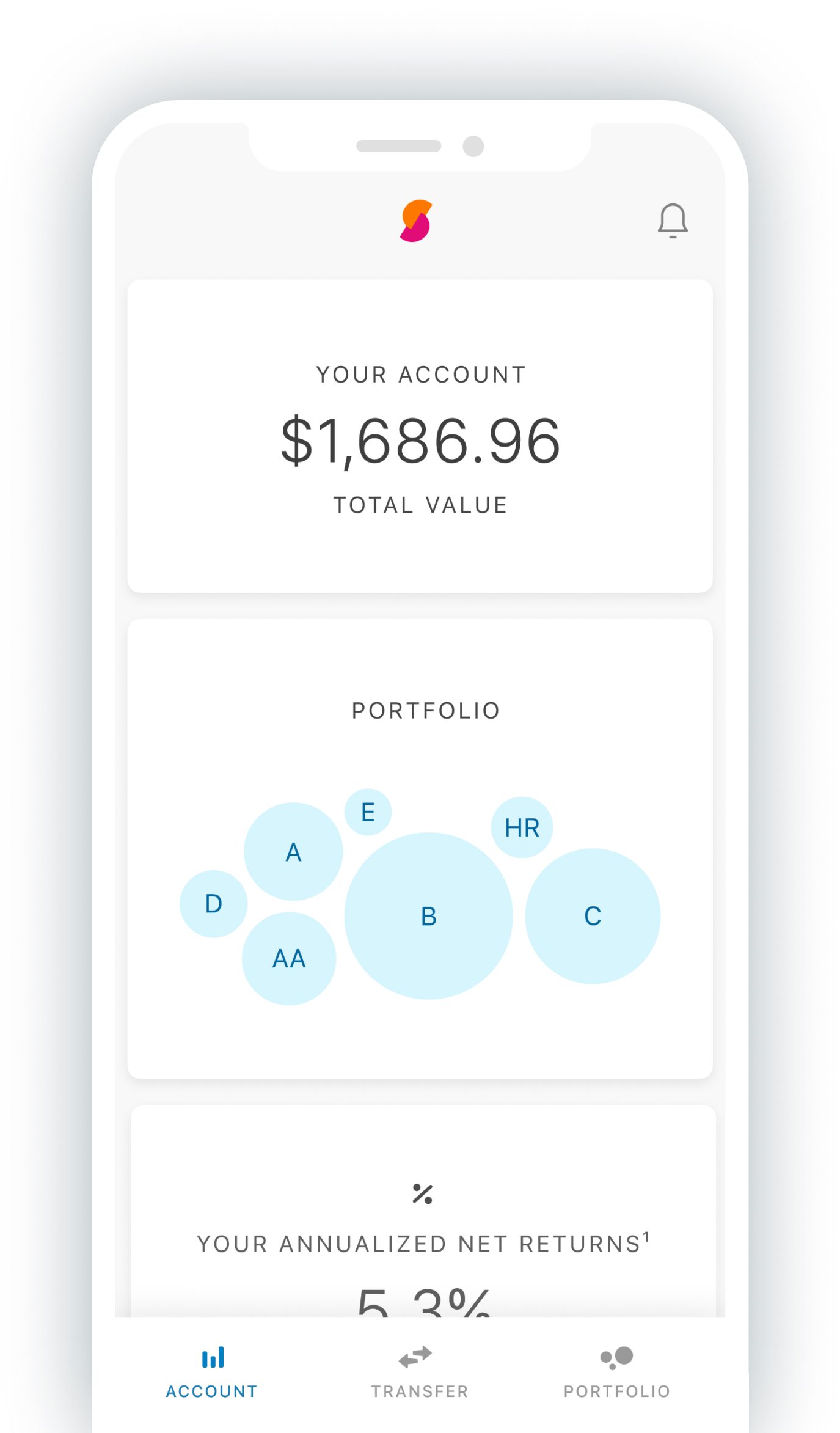This screenshot has width=840, height=1433.
Task: Tap the A rating bubble
Action: click(x=293, y=851)
